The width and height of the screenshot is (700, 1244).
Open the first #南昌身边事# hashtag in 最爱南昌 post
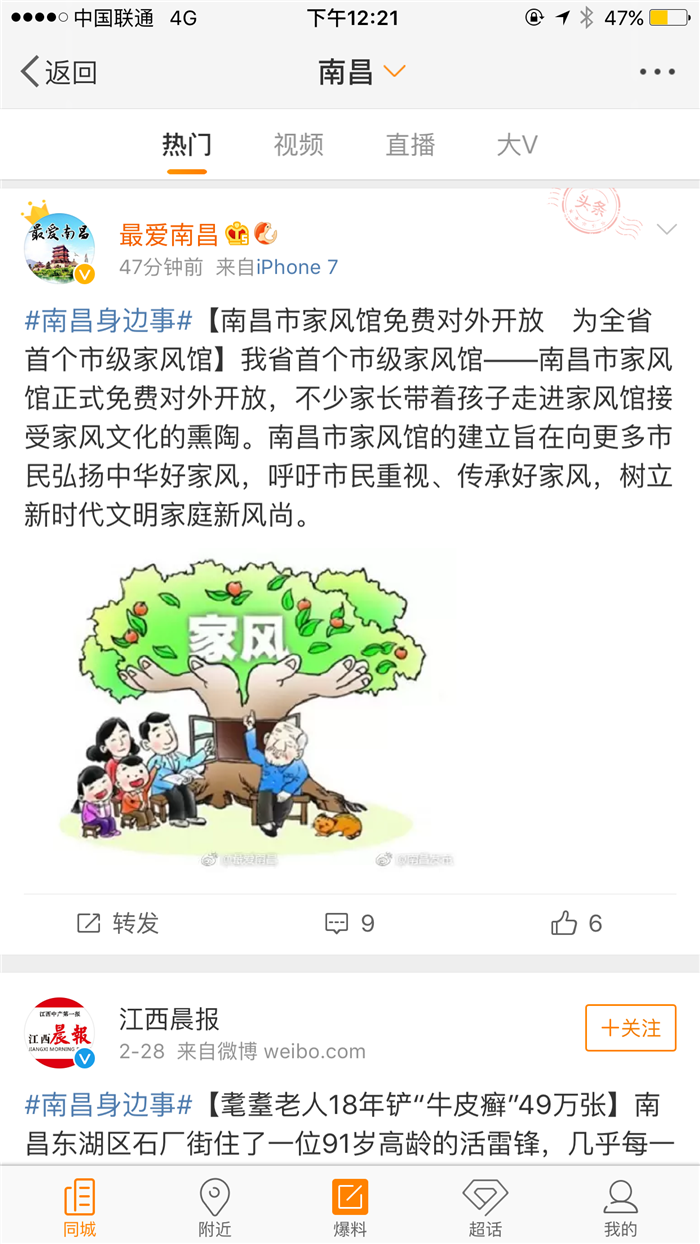pos(108,321)
